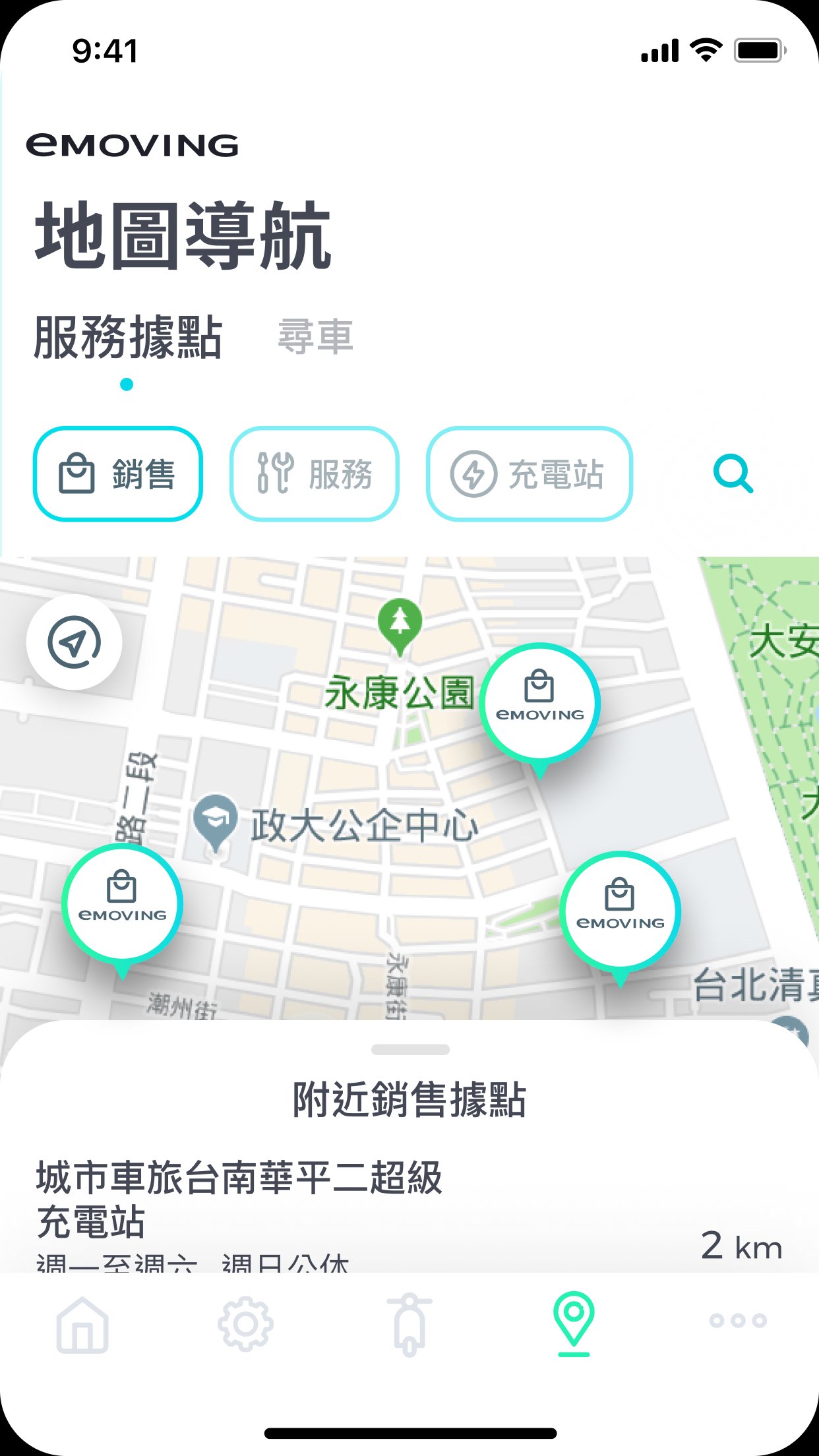Switch to the 服務據點 tab

tap(128, 337)
